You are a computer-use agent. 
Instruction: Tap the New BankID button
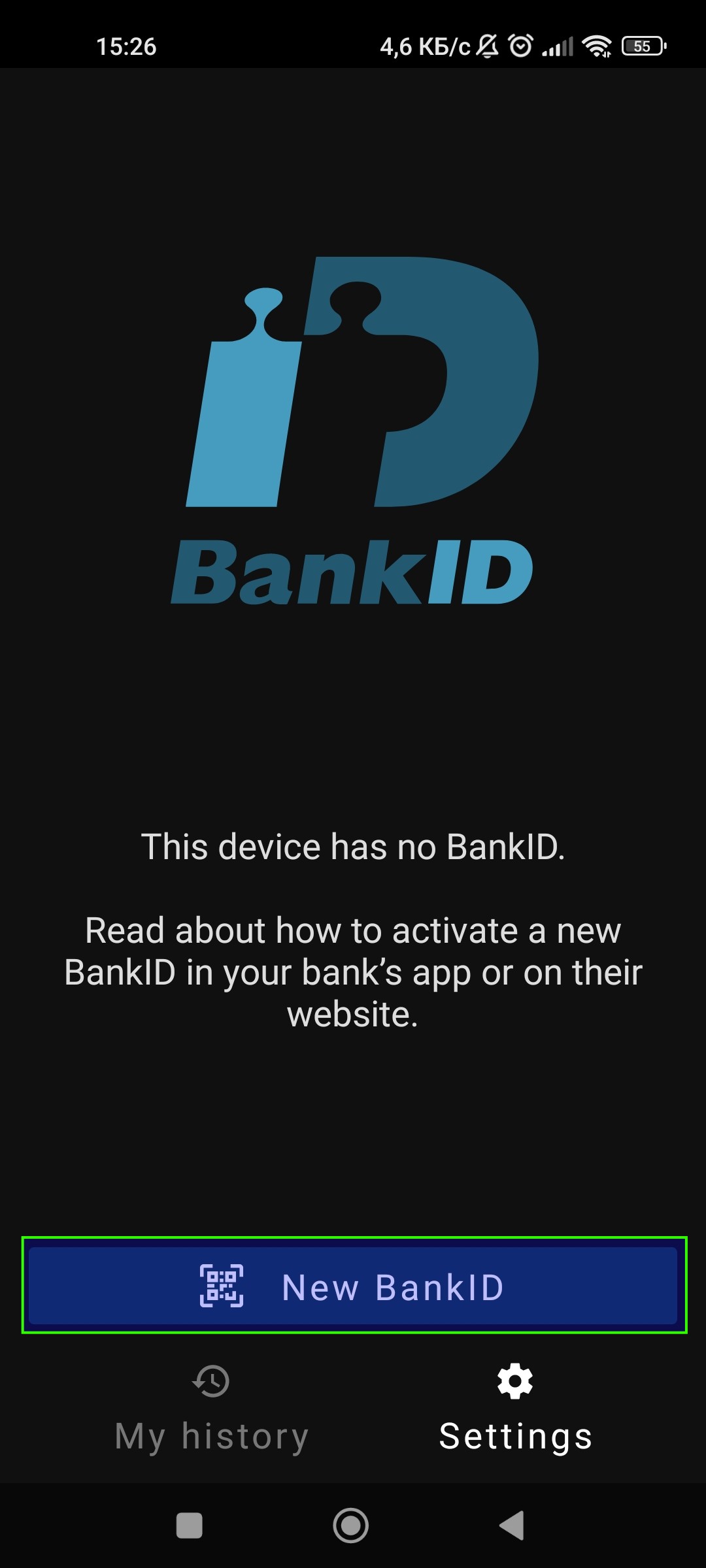353,1286
